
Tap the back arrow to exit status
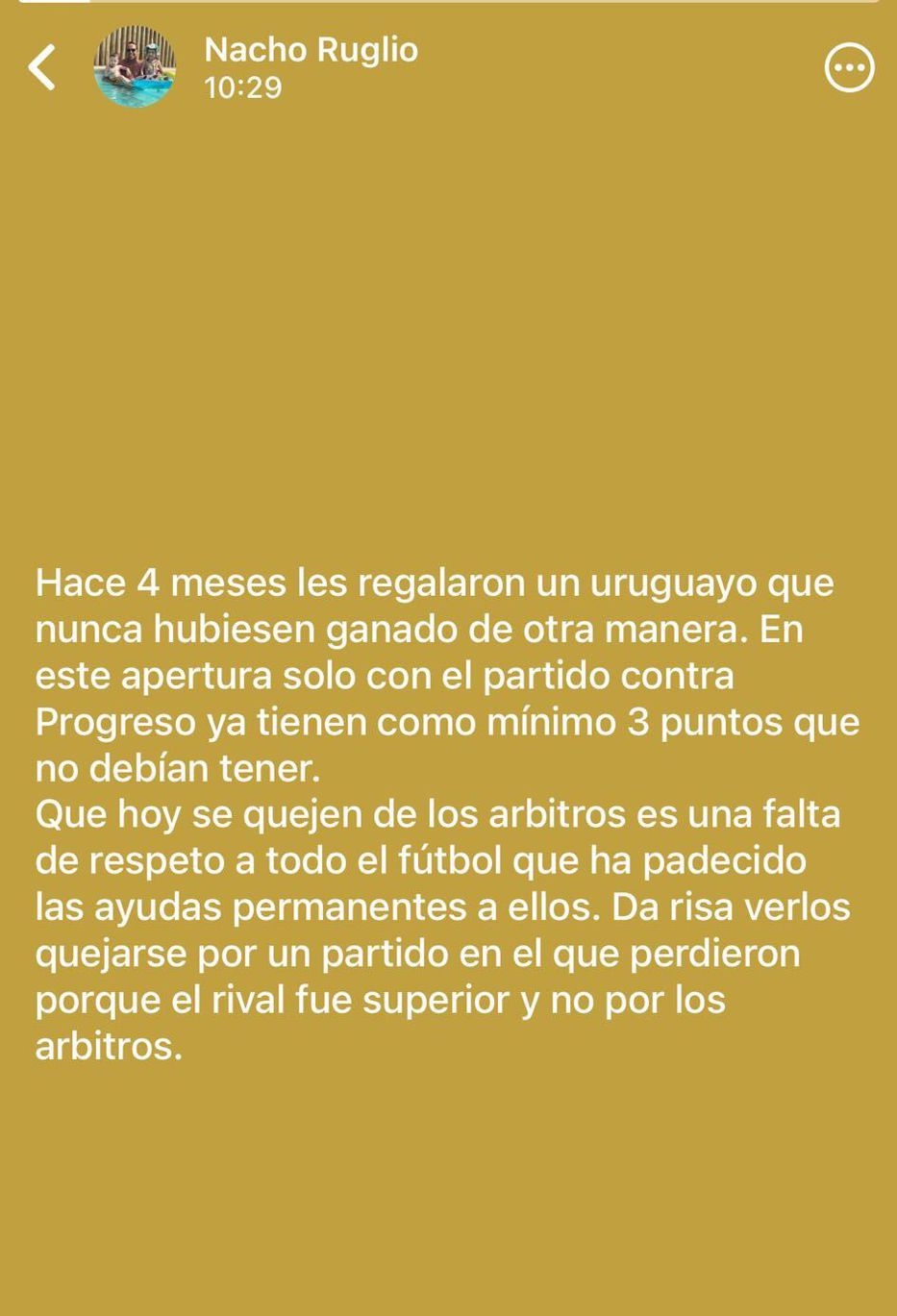(x=42, y=67)
